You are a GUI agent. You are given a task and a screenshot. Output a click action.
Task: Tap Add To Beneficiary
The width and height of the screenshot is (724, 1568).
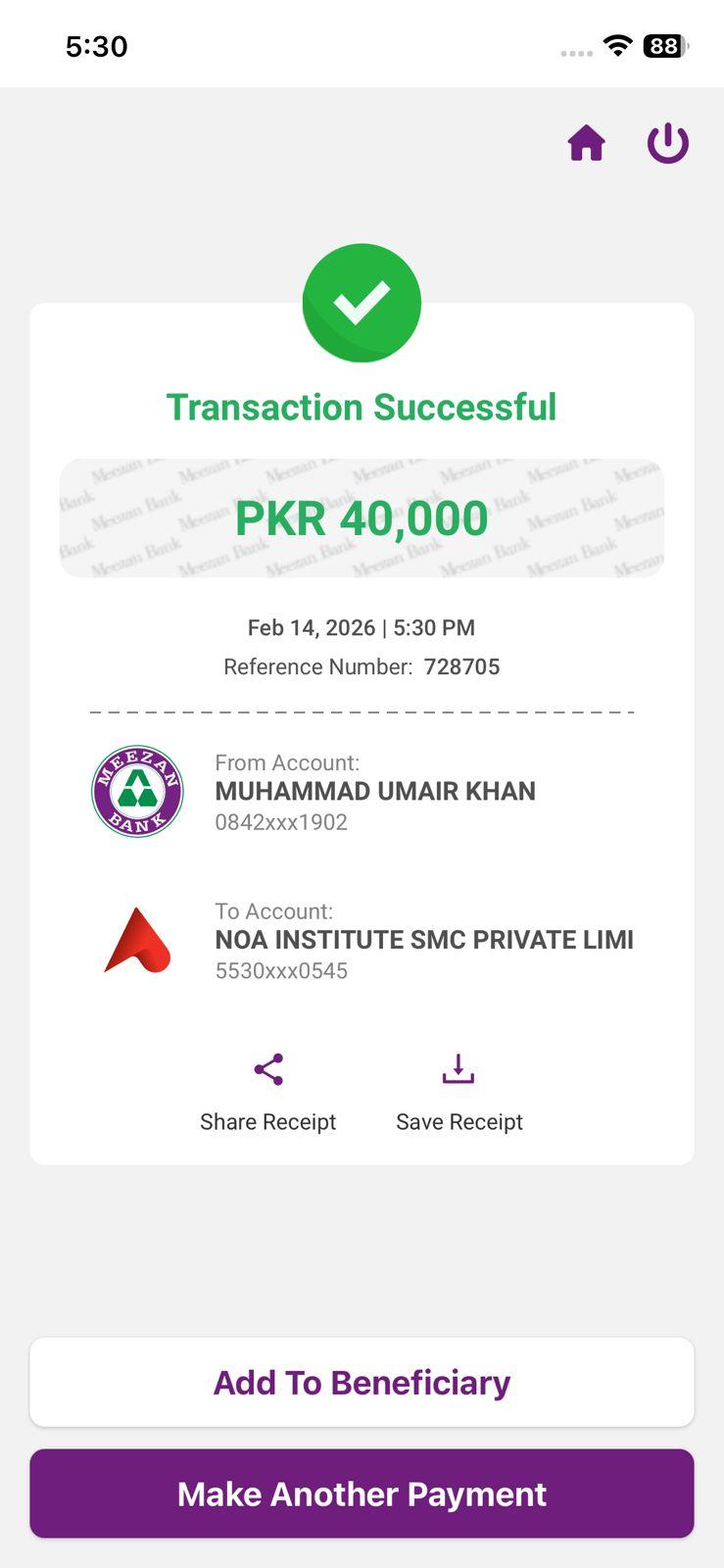(362, 1382)
